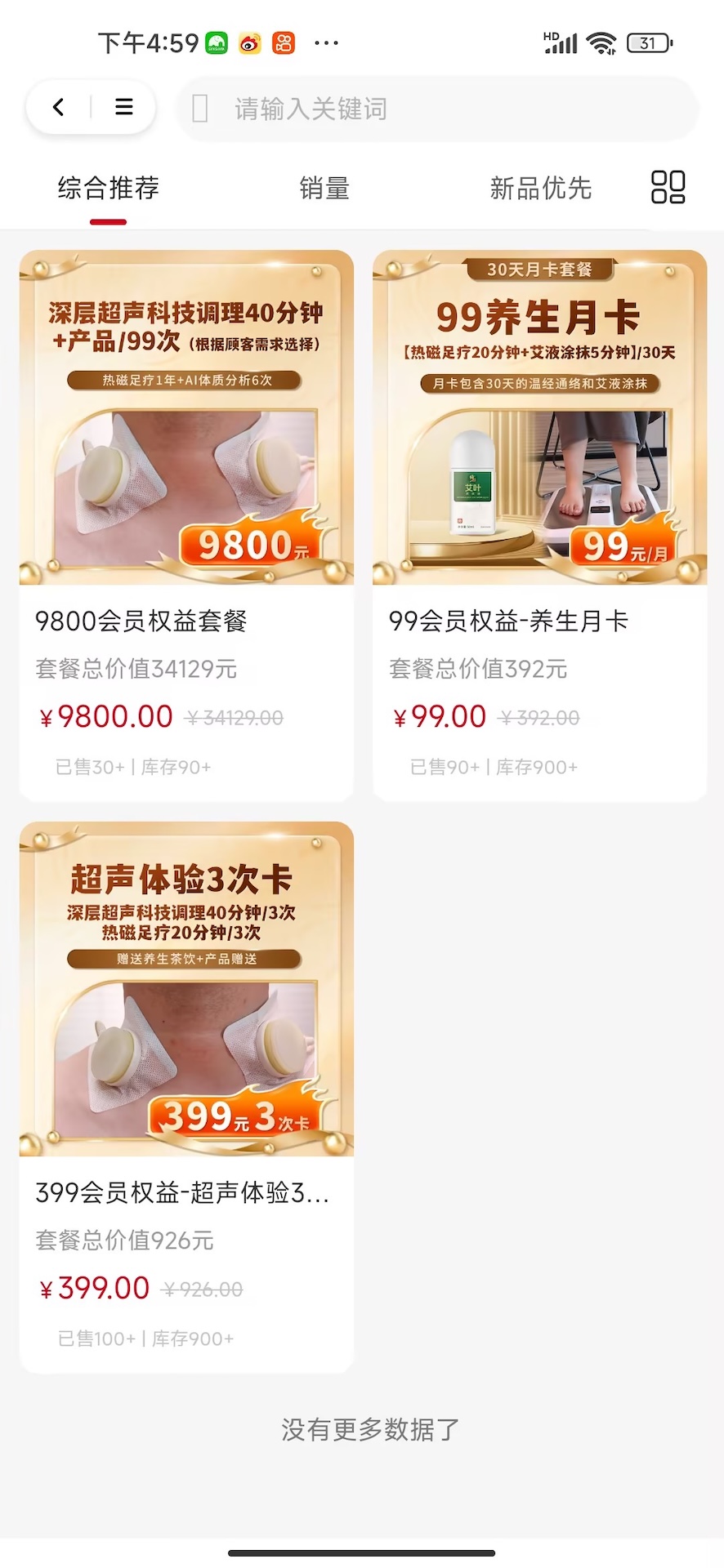
Task: Switch layout using the grid view icon
Action: pos(667,187)
